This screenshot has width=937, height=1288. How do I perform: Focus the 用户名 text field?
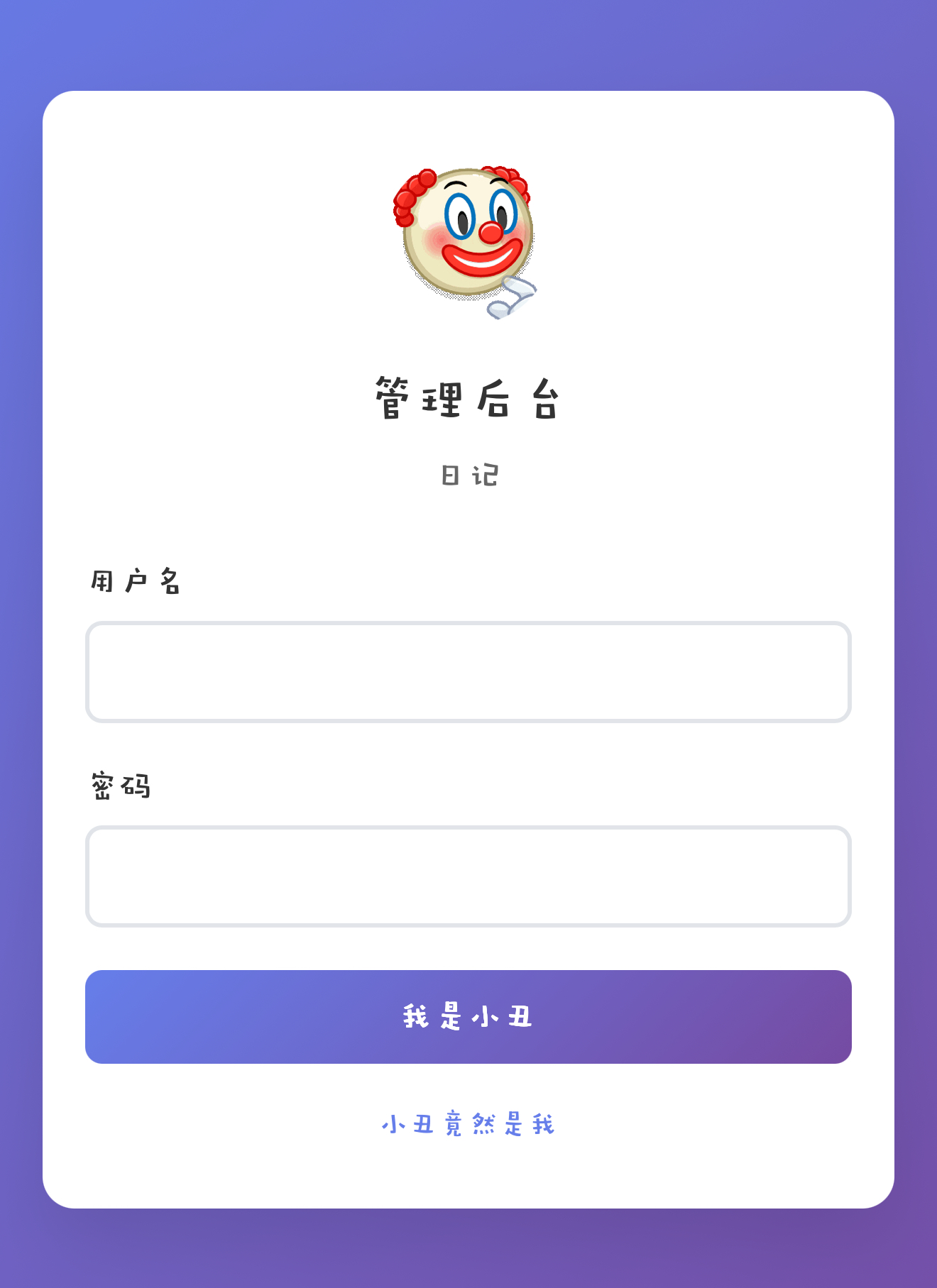point(468,672)
